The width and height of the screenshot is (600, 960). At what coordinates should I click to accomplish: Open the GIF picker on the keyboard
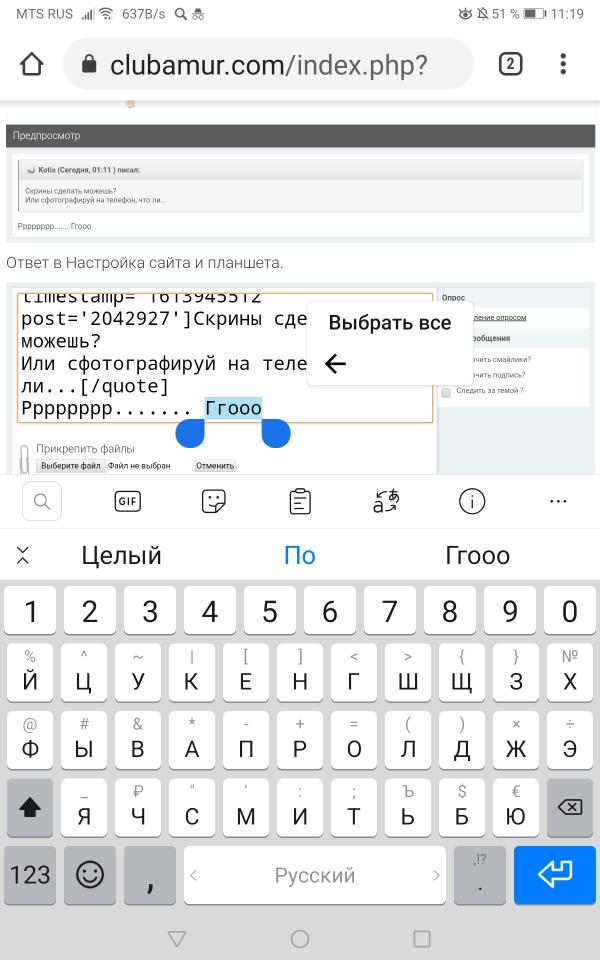pyautogui.click(x=128, y=501)
